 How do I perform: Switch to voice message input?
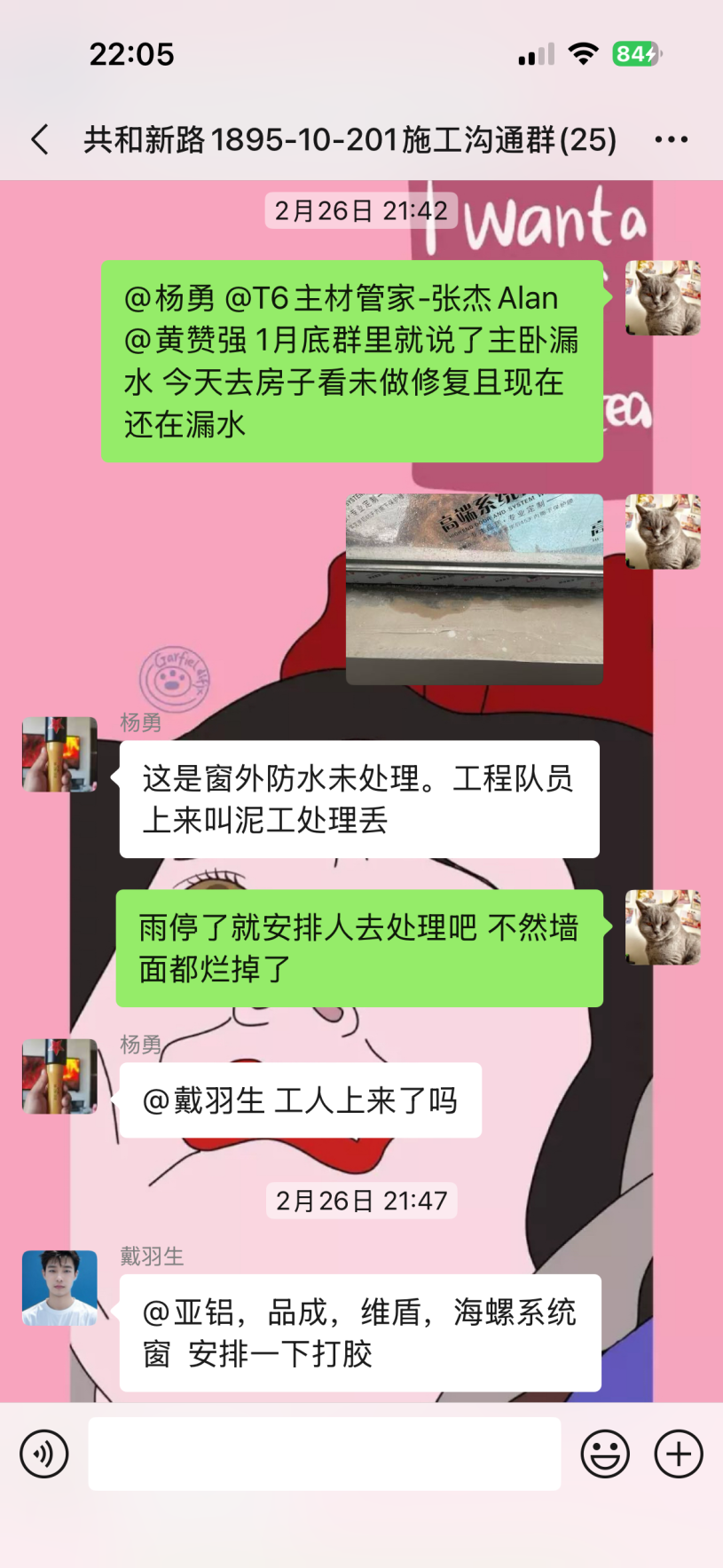44,1454
